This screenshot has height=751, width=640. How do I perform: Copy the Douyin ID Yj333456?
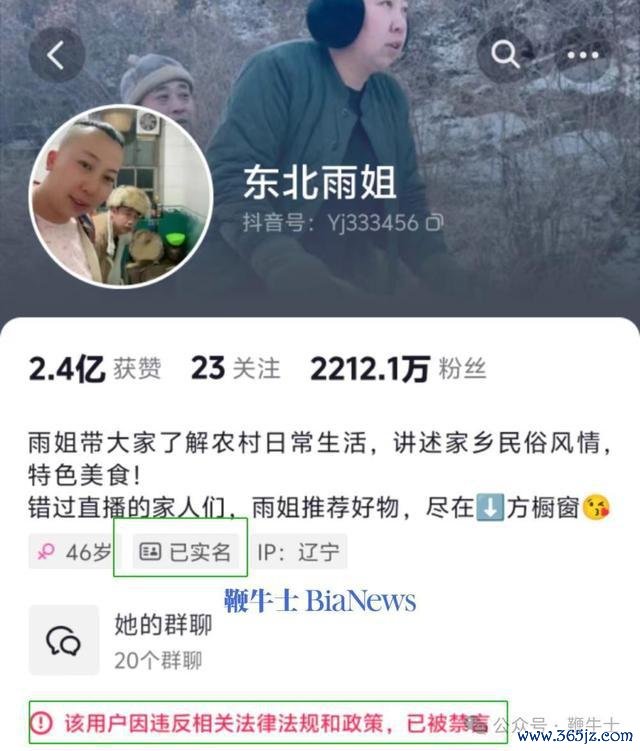(x=434, y=222)
